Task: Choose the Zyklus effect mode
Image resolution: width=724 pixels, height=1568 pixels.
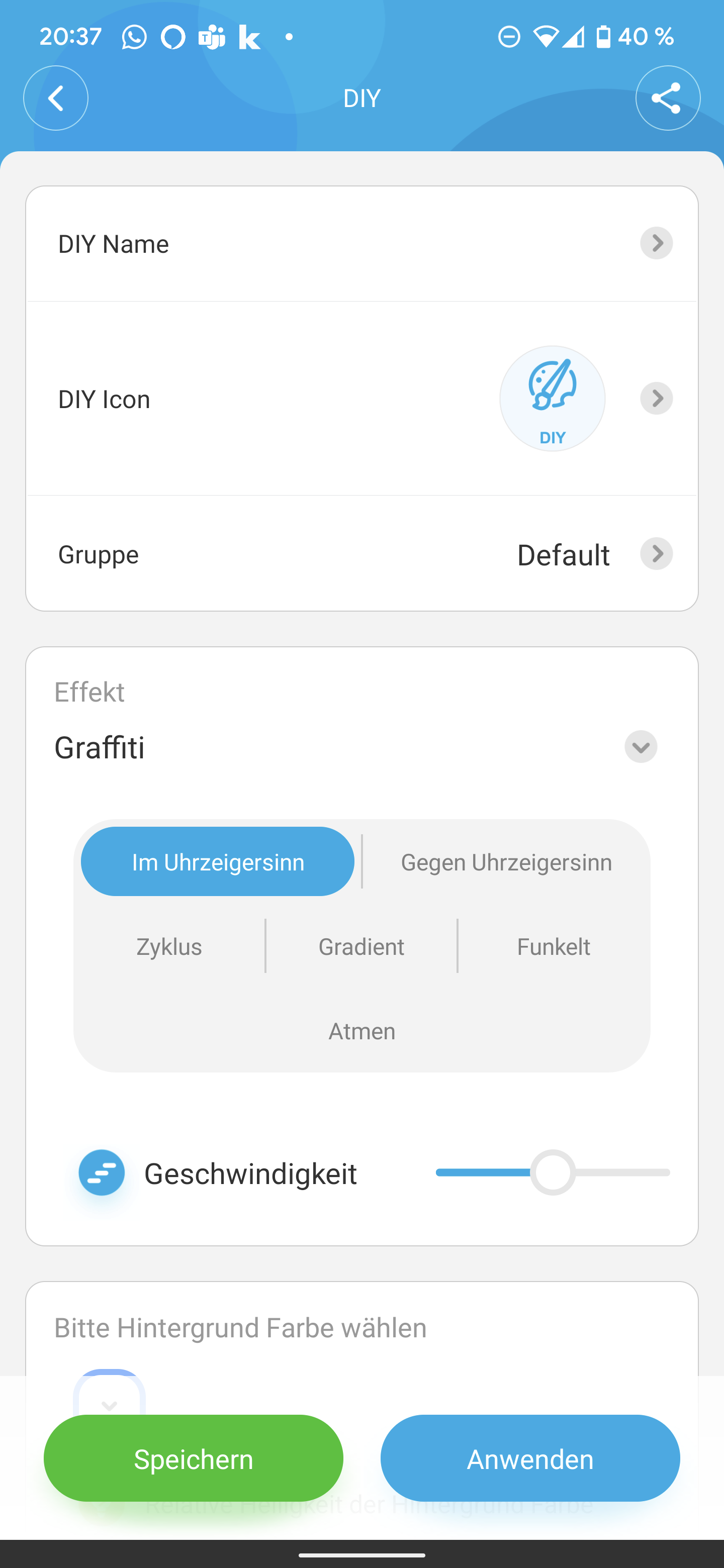Action: (x=169, y=946)
